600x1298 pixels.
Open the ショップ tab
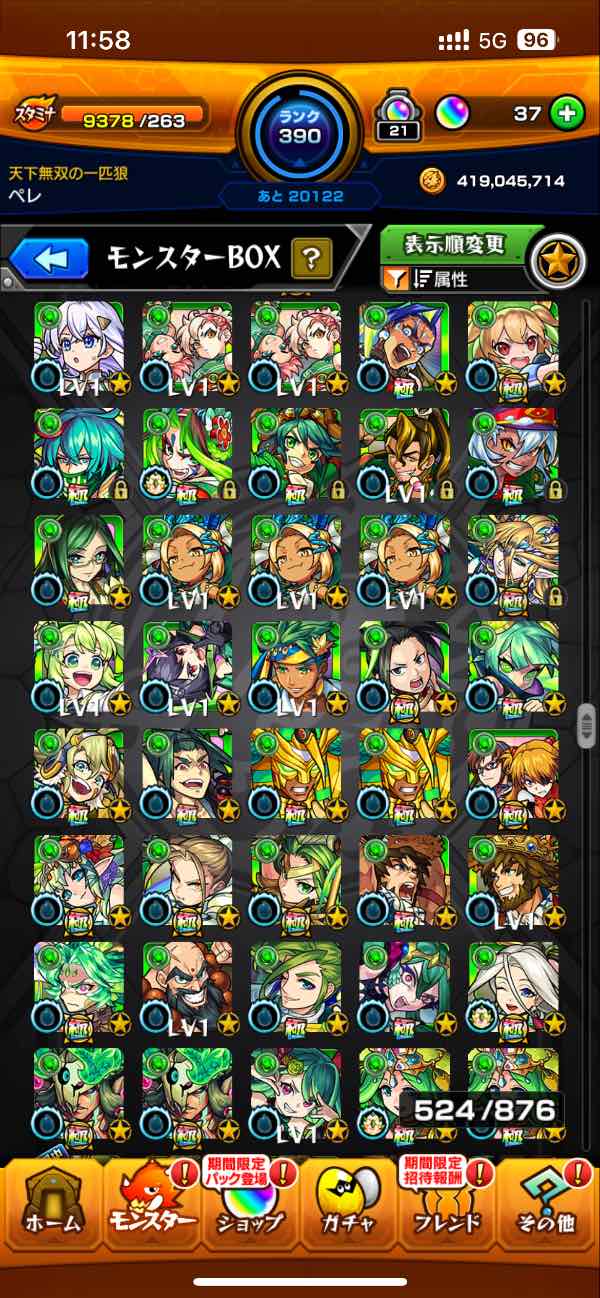248,1205
